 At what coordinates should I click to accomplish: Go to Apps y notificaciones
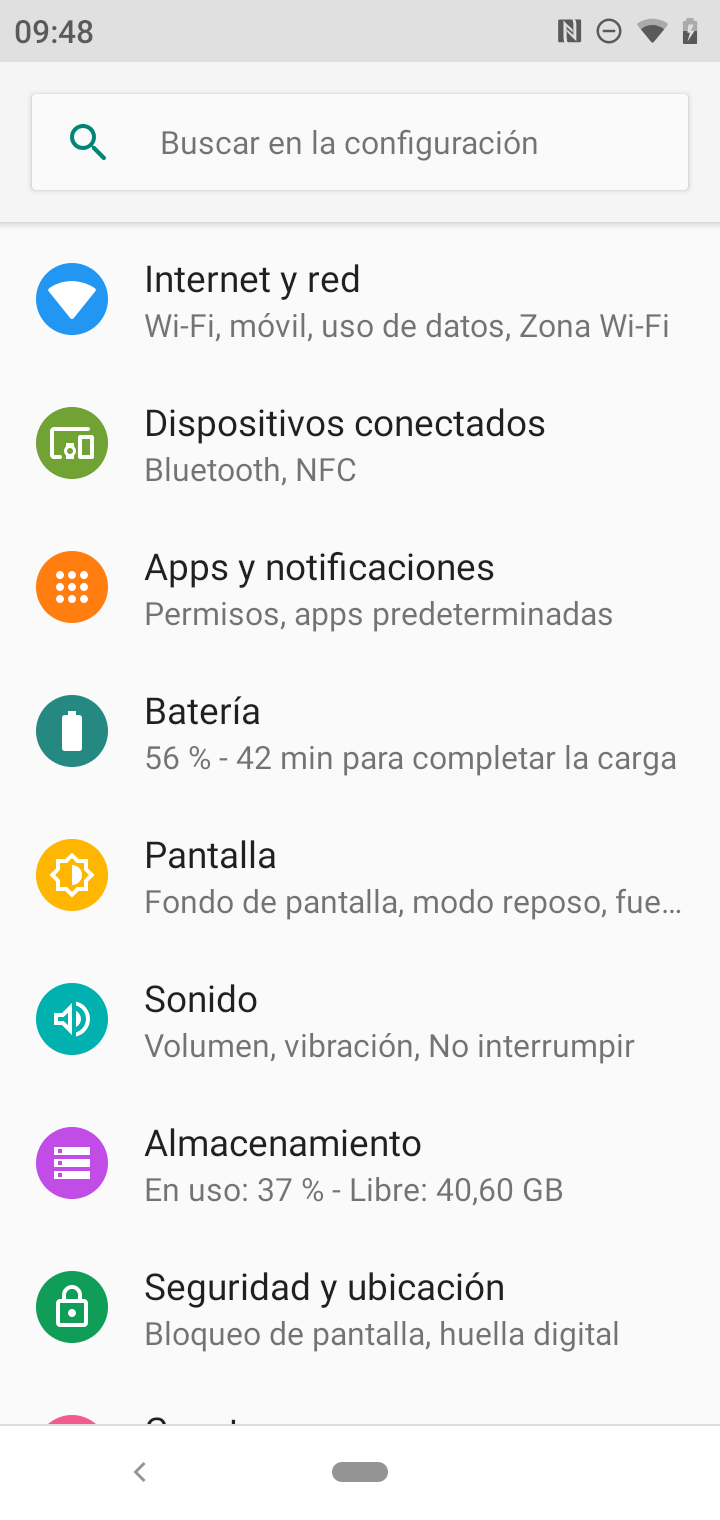[360, 588]
